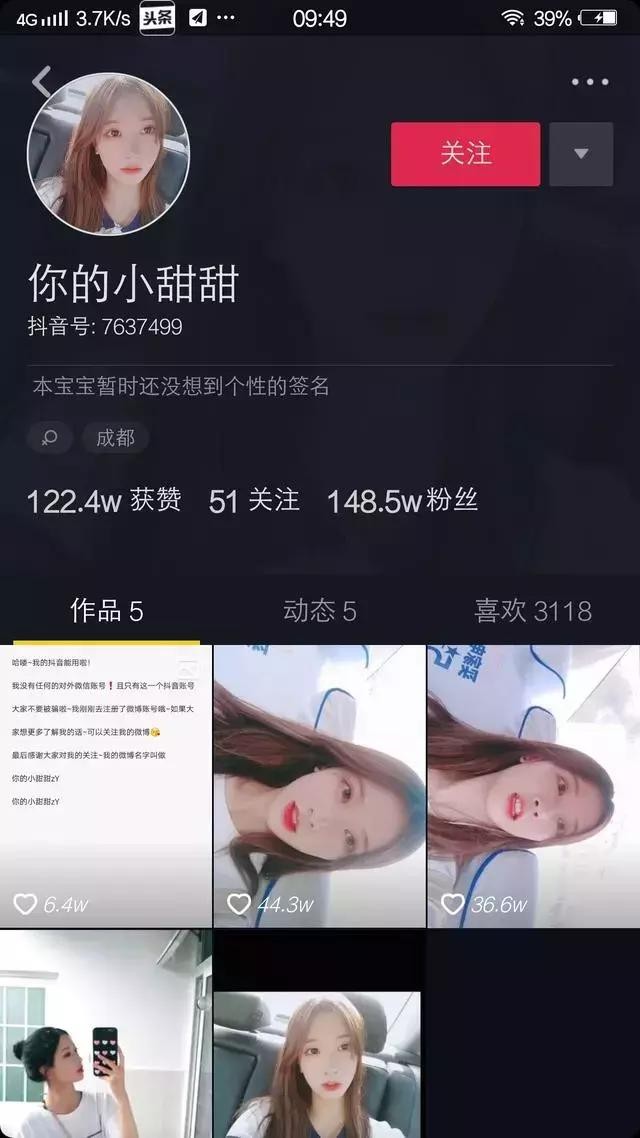Switch to the 作品 5 tab
This screenshot has height=1138, width=640.
106,611
